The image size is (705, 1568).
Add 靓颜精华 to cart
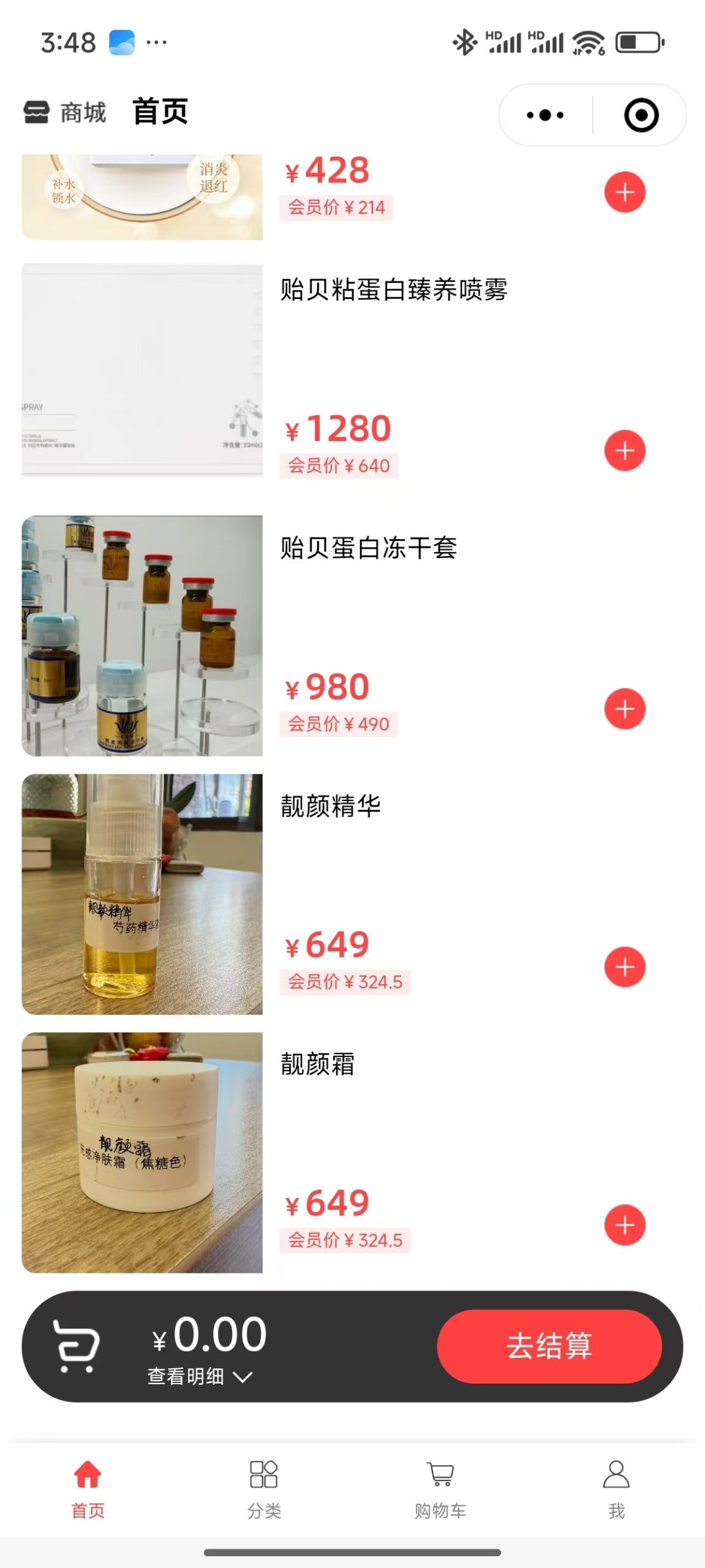pyautogui.click(x=624, y=967)
